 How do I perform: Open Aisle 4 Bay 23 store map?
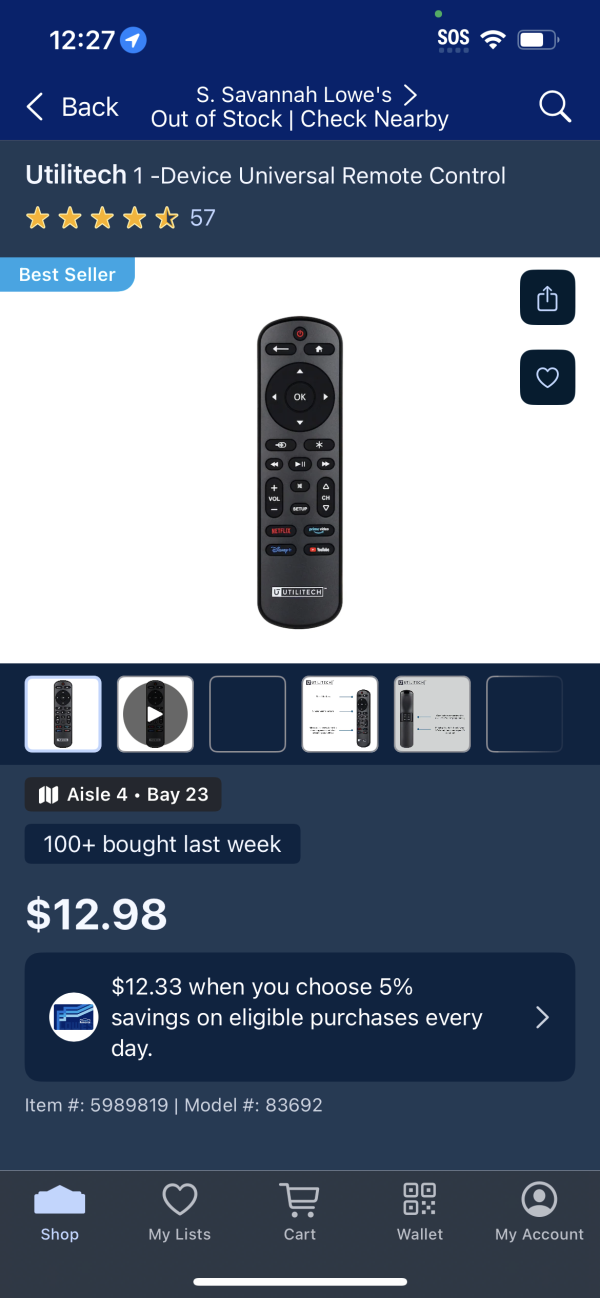coord(123,795)
